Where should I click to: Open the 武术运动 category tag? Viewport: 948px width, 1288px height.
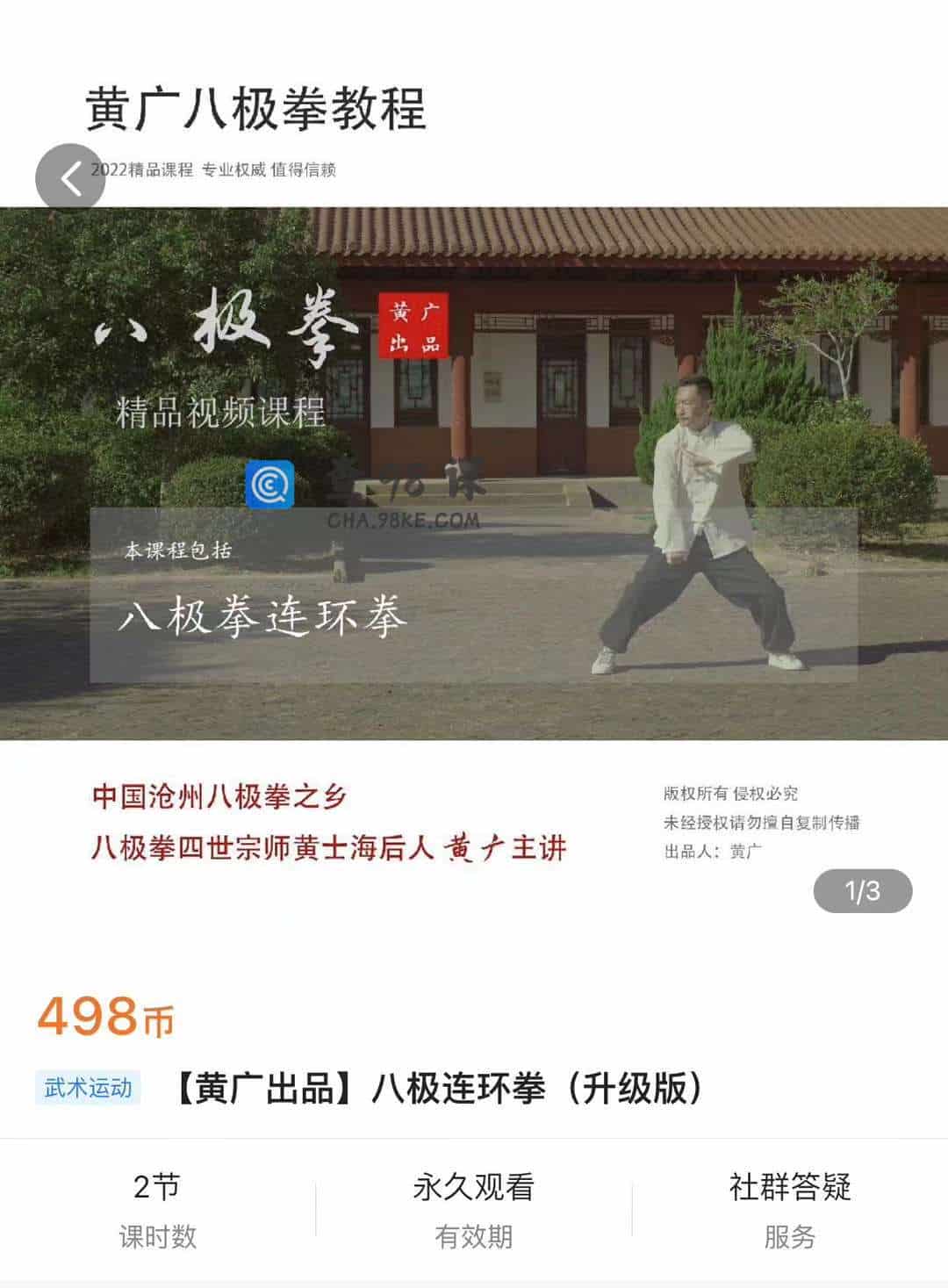coord(87,1086)
